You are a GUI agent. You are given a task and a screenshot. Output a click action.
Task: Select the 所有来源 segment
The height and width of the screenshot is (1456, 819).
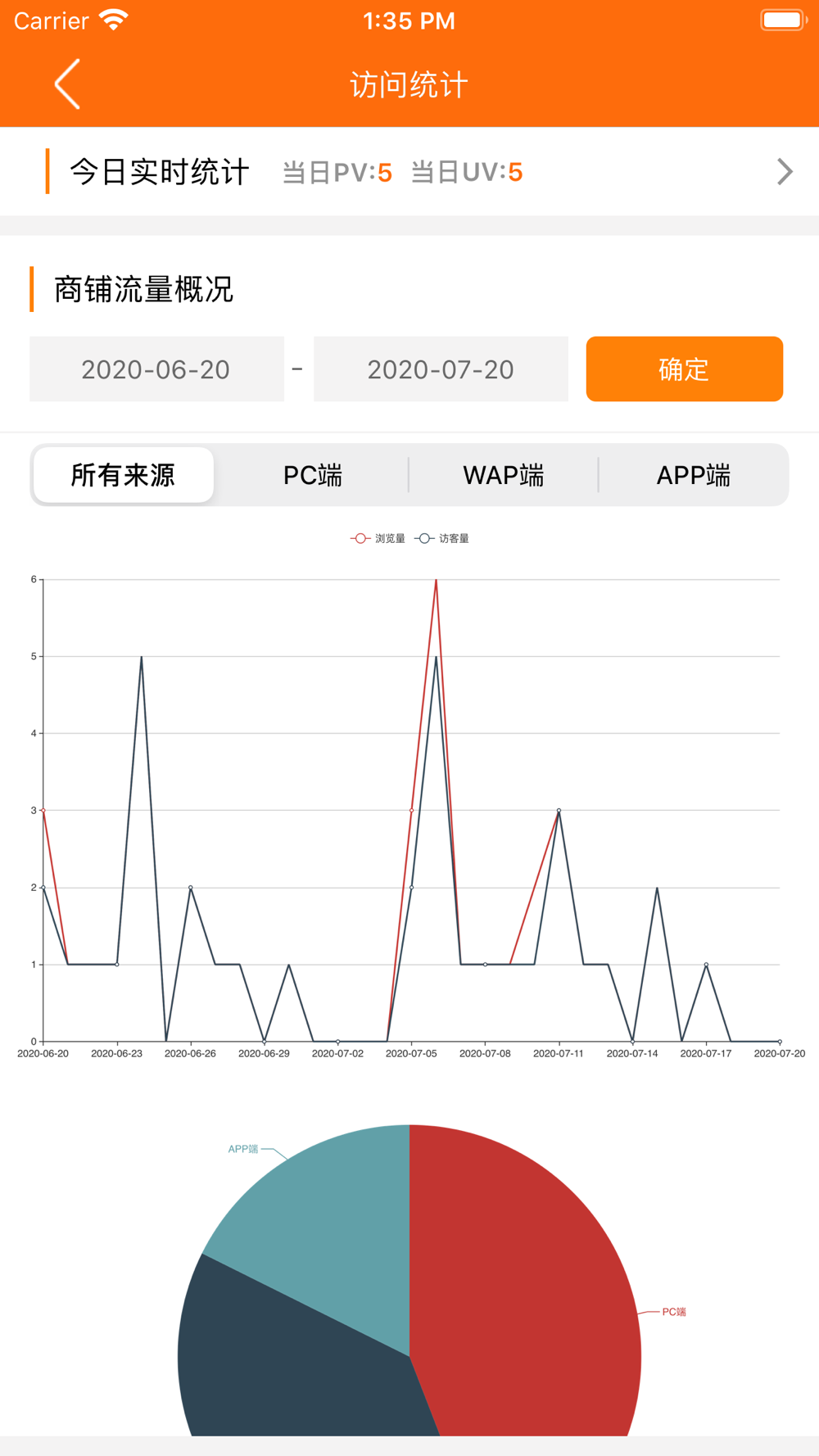tap(124, 475)
